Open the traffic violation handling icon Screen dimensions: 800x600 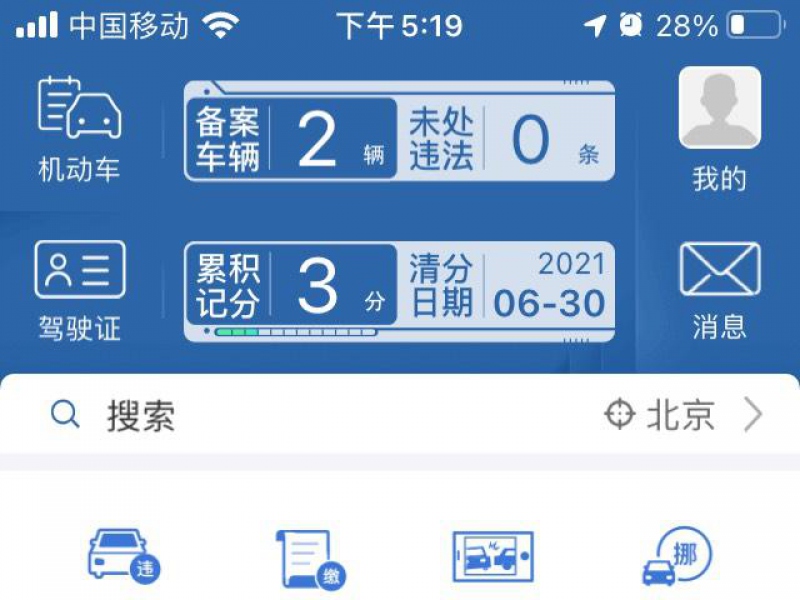click(x=124, y=555)
